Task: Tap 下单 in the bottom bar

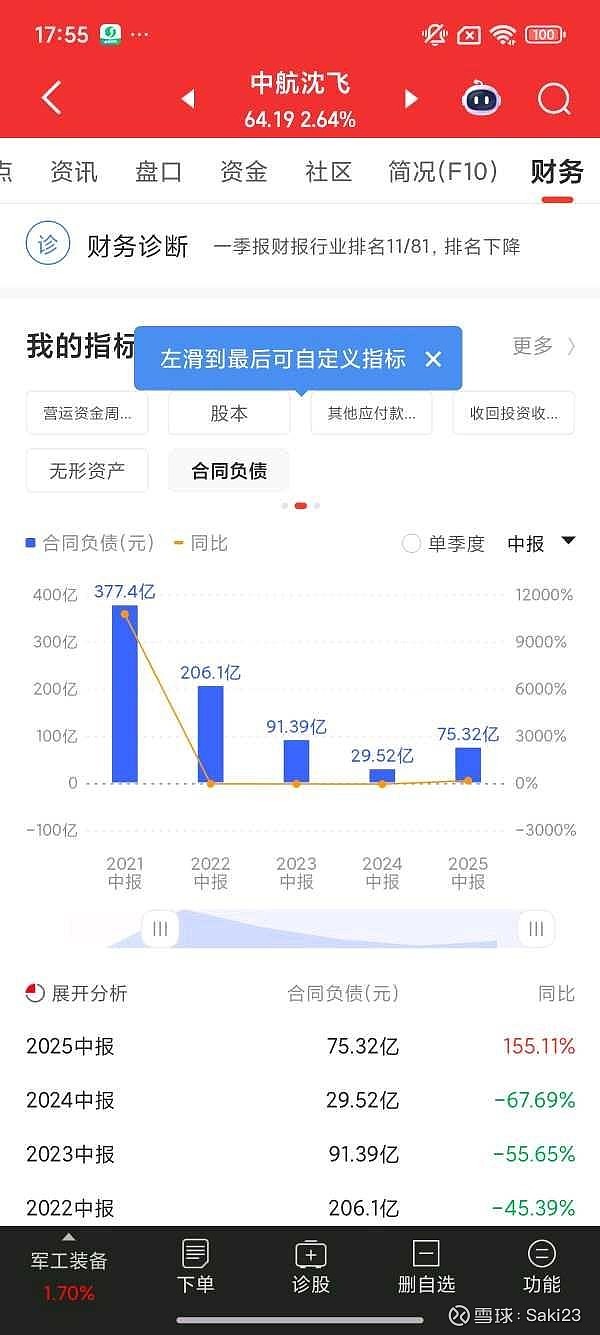Action: (x=195, y=1266)
